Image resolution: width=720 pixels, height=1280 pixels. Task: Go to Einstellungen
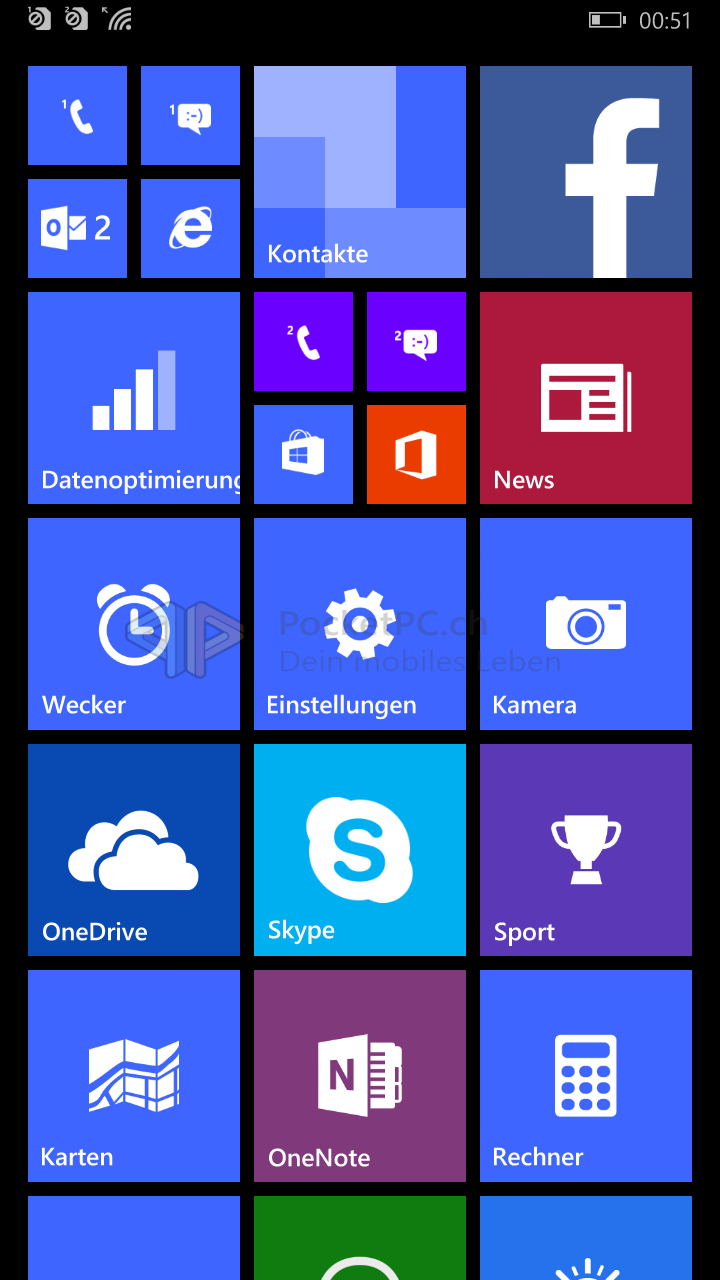pyautogui.click(x=360, y=624)
